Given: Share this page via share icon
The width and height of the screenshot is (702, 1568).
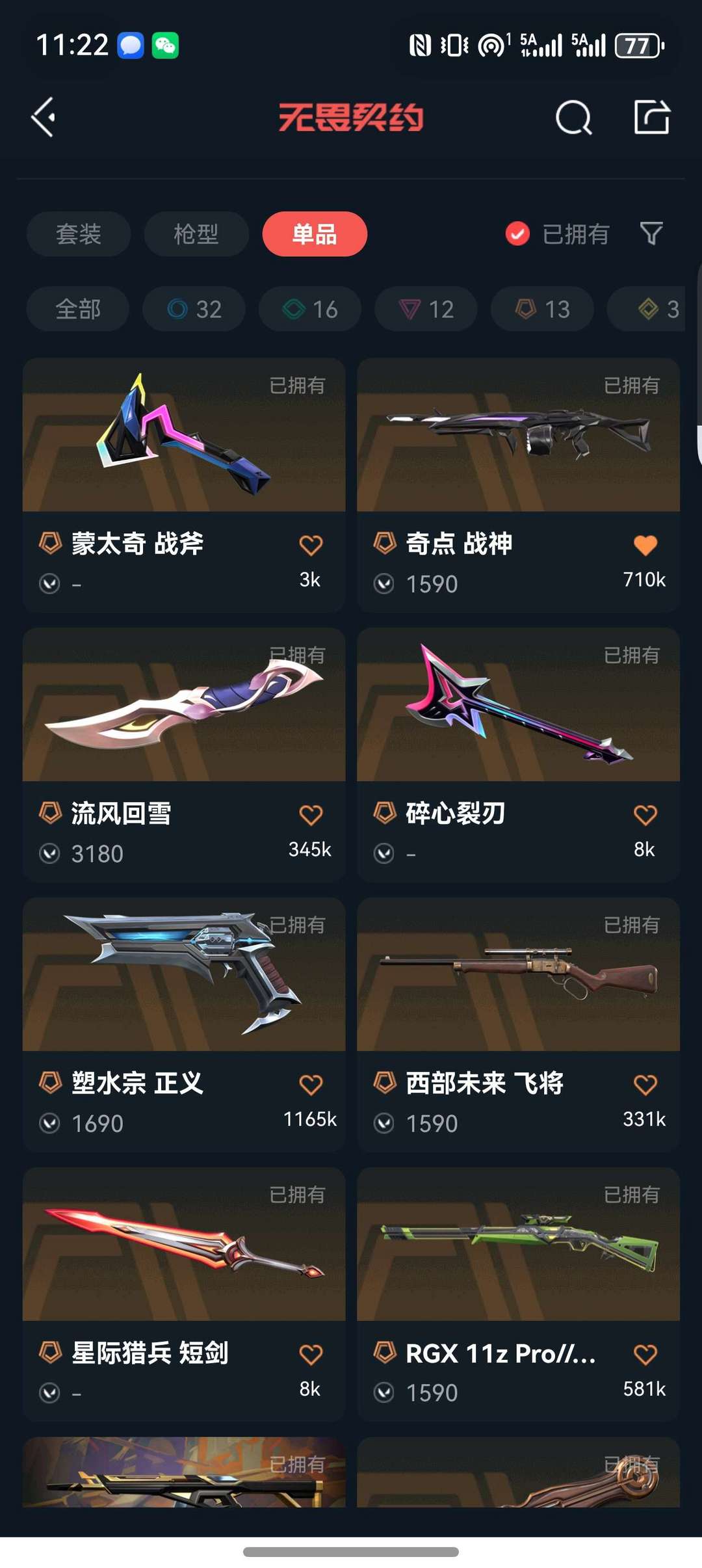Looking at the screenshot, I should point(651,118).
